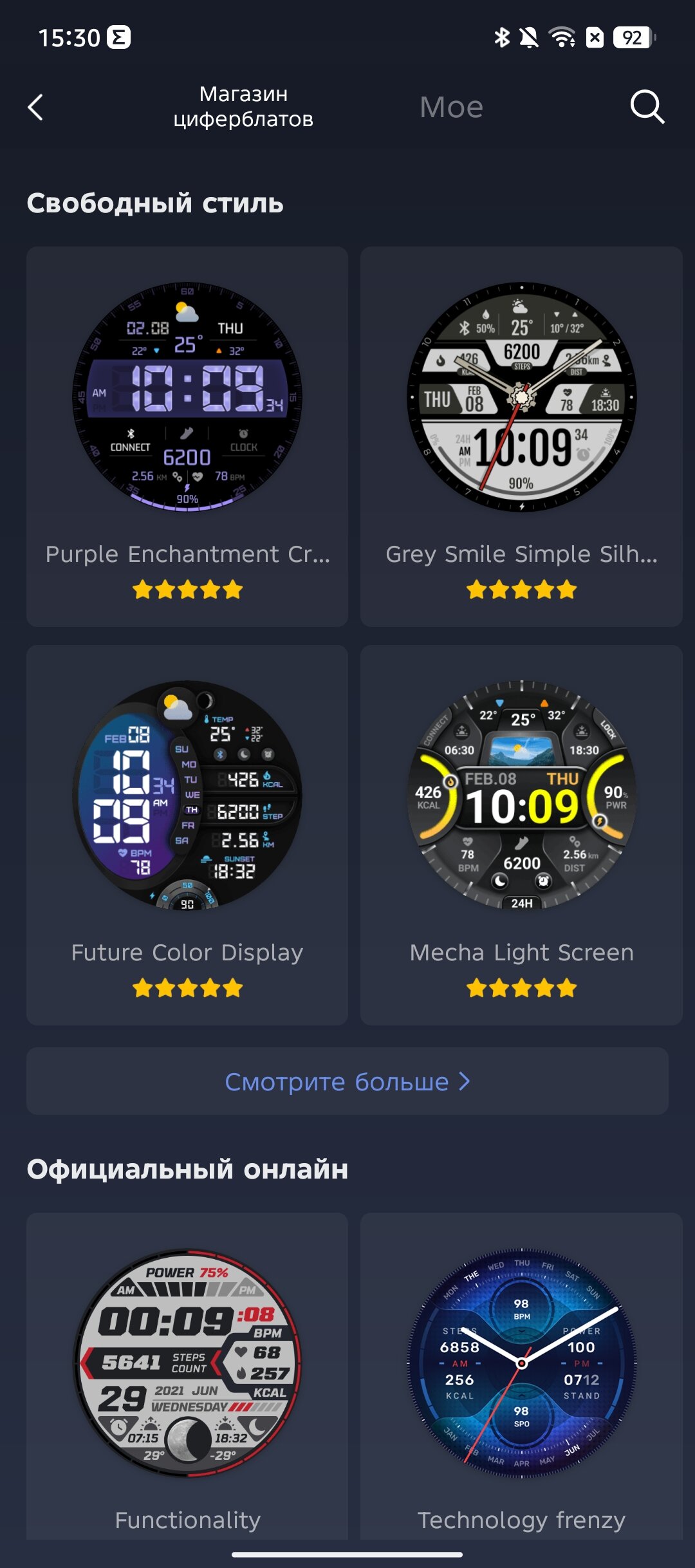Open the Purple Enchantment watch face
Viewport: 695px width, 1568px height.
pos(187,436)
